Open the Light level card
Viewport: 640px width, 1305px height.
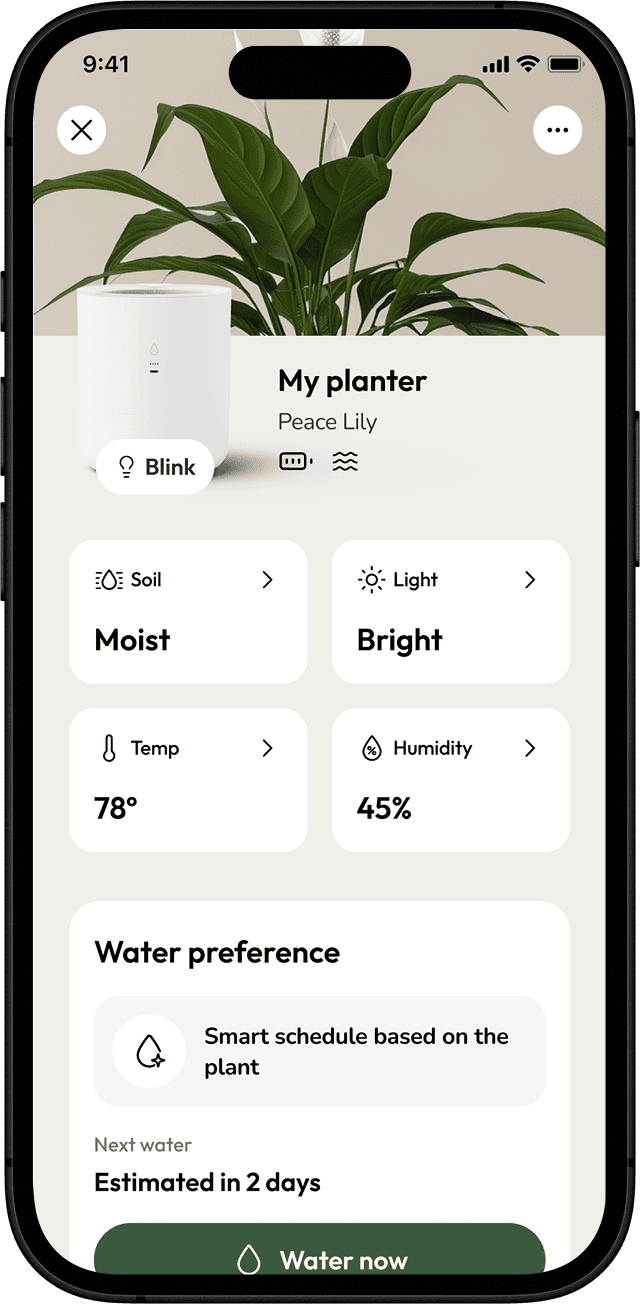tap(450, 612)
